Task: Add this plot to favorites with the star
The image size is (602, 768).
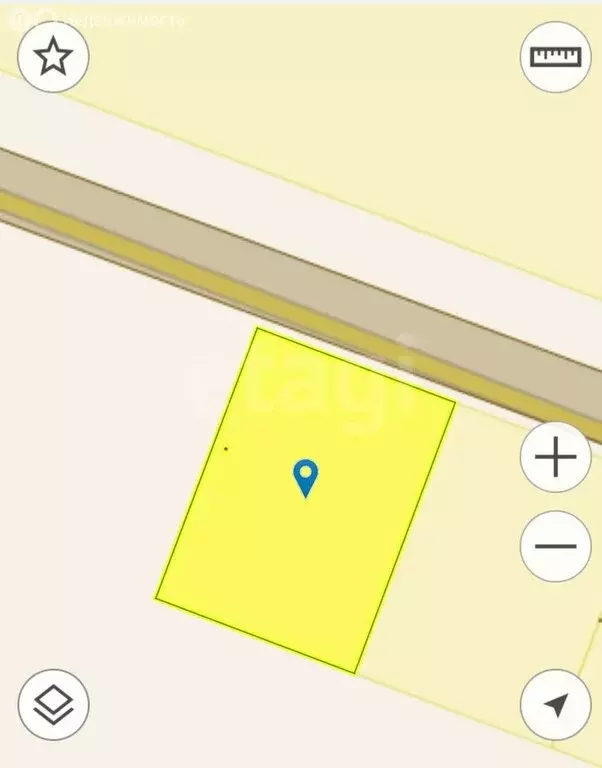Action: 54,57
